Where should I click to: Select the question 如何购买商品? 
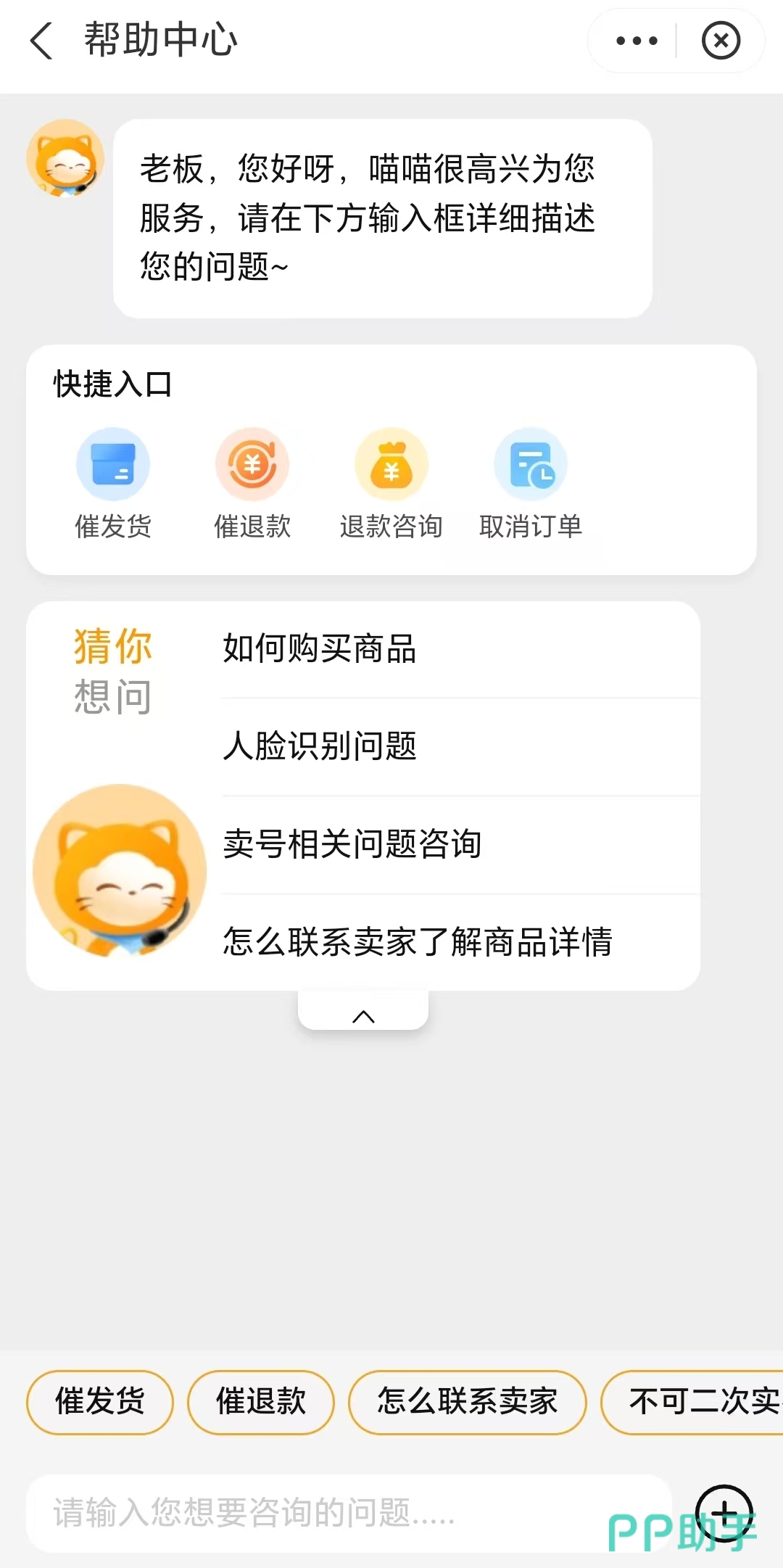[319, 649]
